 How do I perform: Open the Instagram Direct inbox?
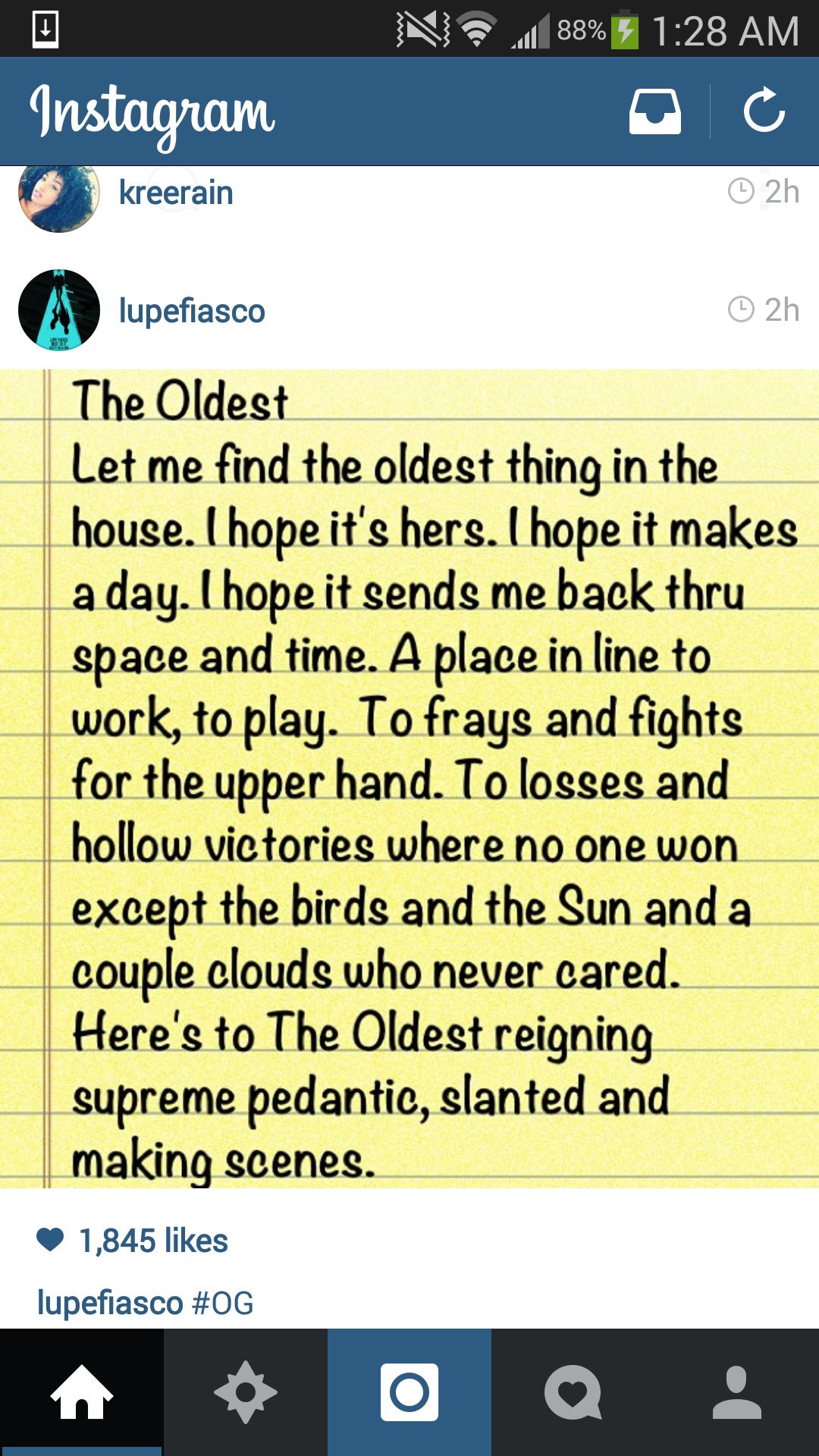coord(654,111)
